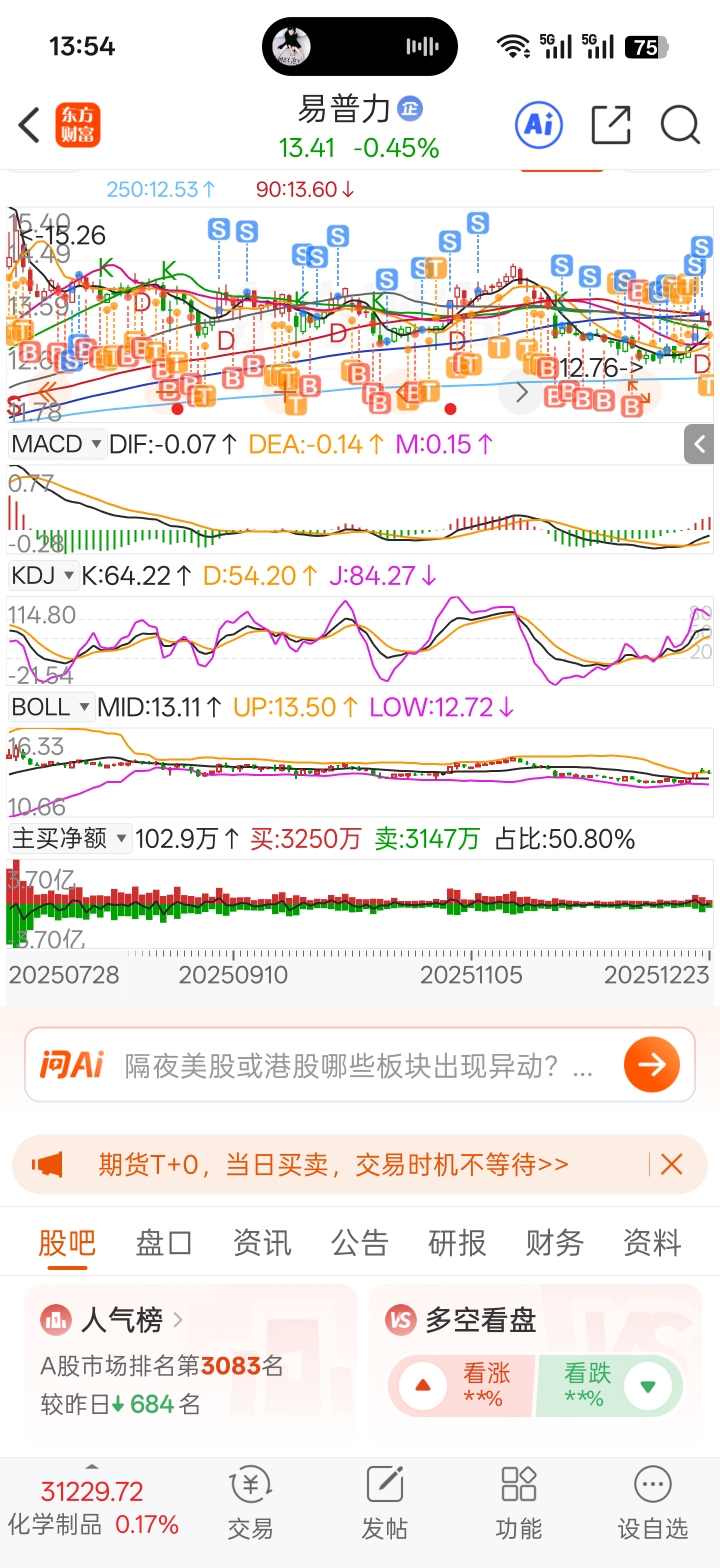View the 公告 tab
This screenshot has height=1568, width=720.
[x=360, y=1243]
